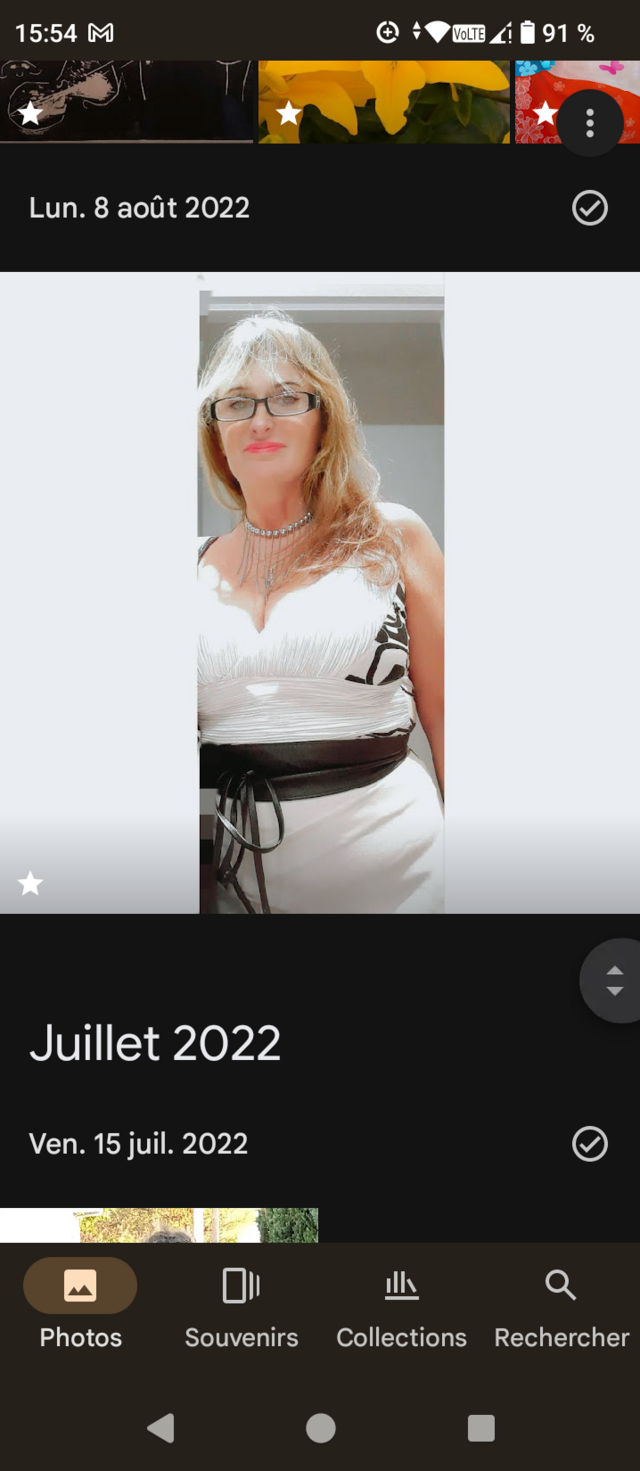
Task: Go back with the system back button
Action: click(161, 1428)
